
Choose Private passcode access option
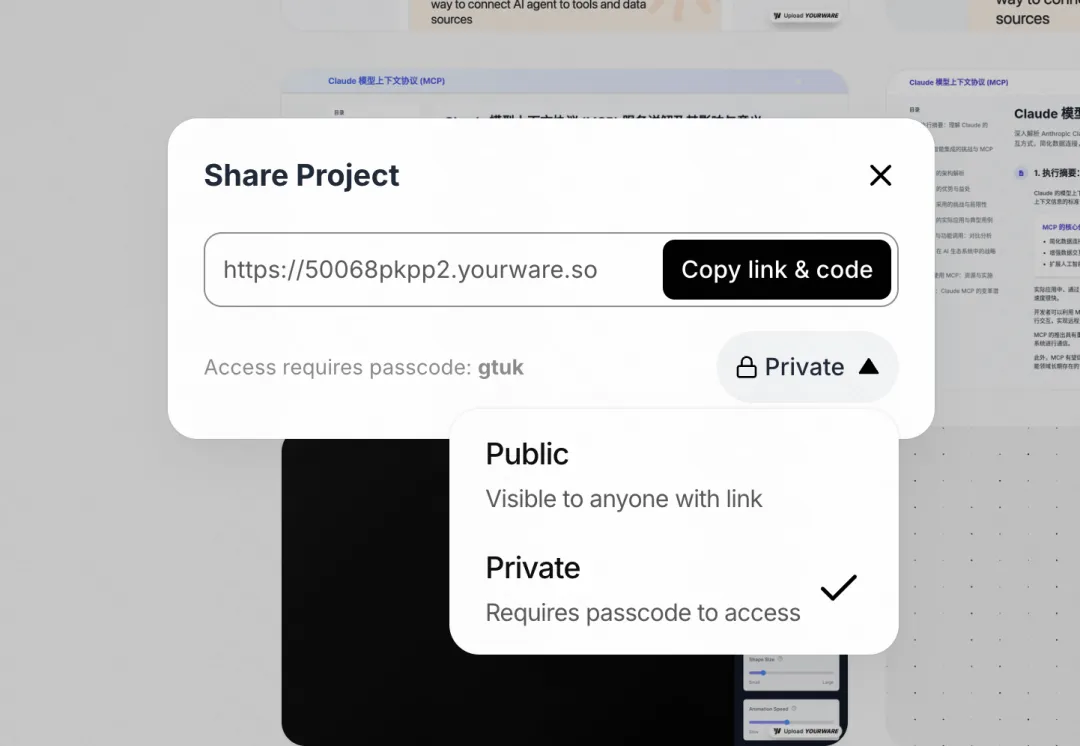[x=643, y=589]
